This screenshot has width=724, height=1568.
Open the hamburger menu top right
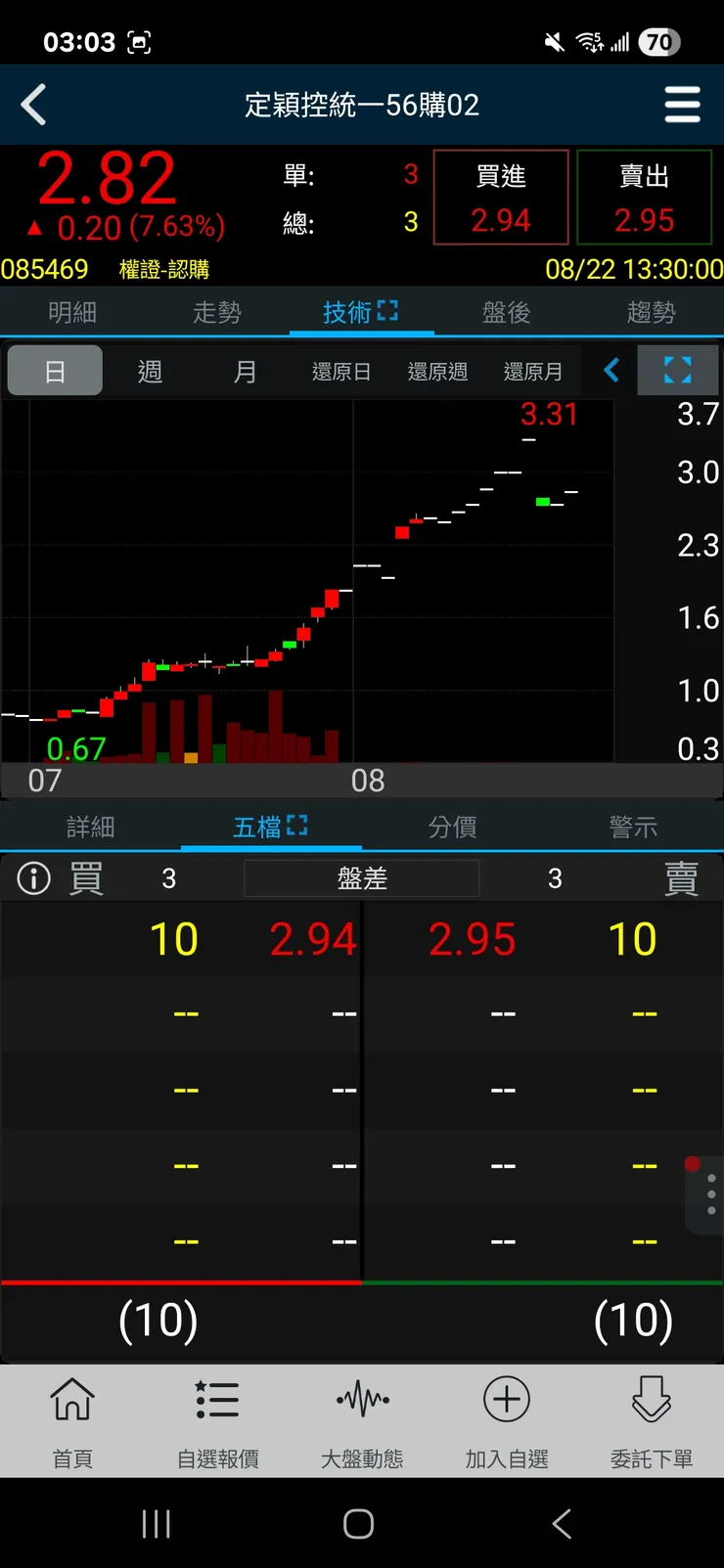pyautogui.click(x=683, y=105)
